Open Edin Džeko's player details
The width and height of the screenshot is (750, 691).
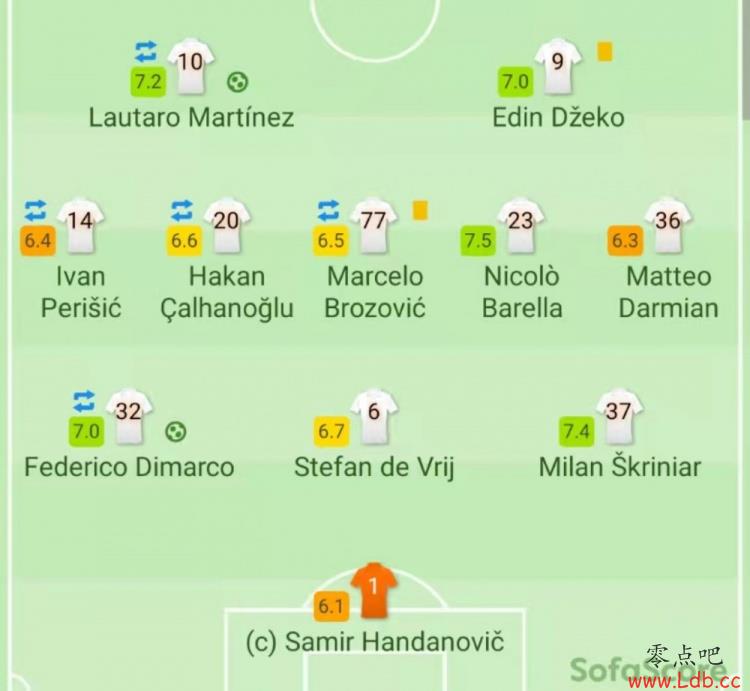coord(558,68)
